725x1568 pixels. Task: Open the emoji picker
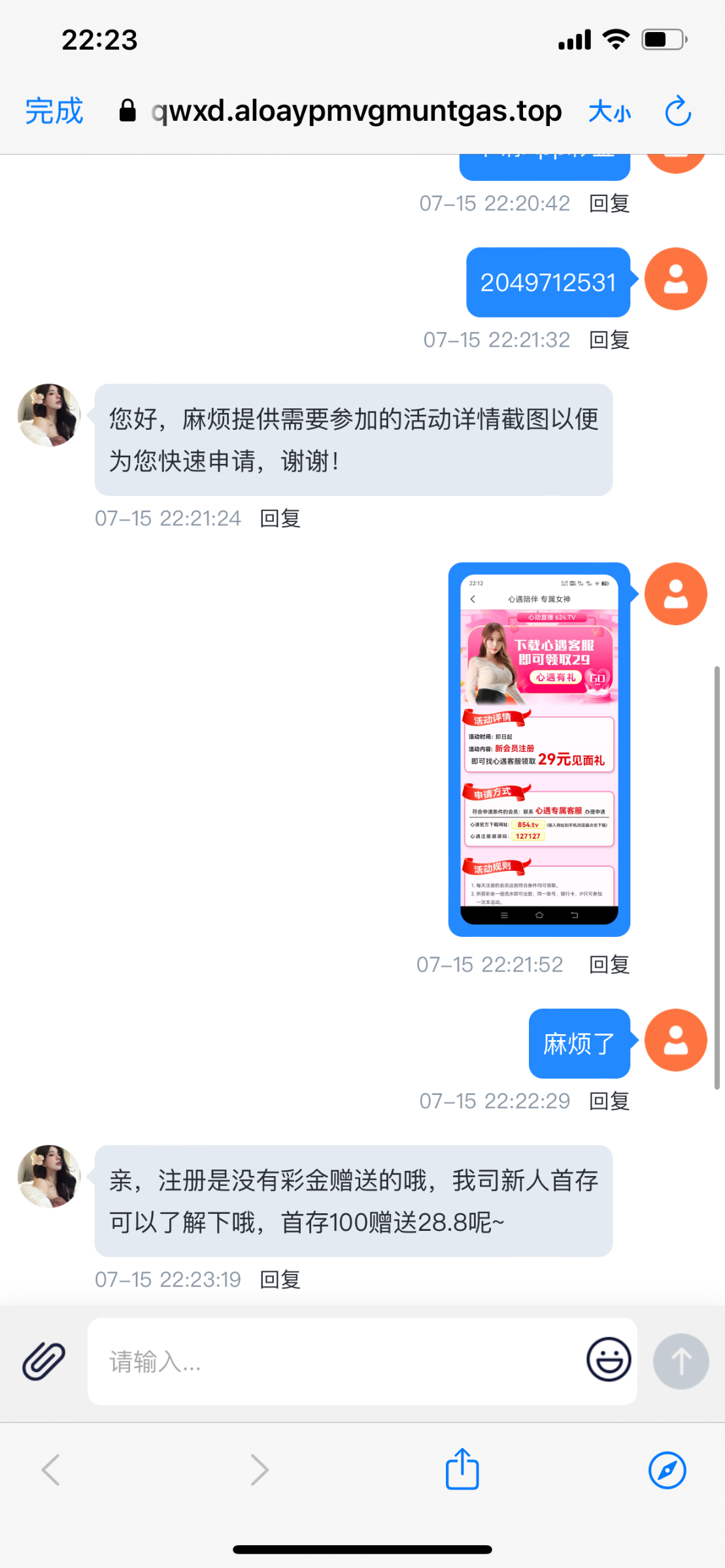pyautogui.click(x=608, y=1360)
